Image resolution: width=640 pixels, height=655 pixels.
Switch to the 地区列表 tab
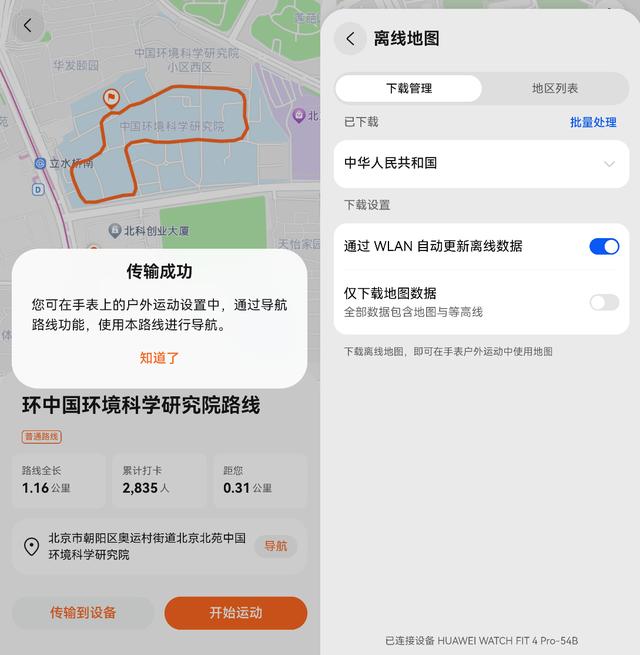(x=555, y=88)
